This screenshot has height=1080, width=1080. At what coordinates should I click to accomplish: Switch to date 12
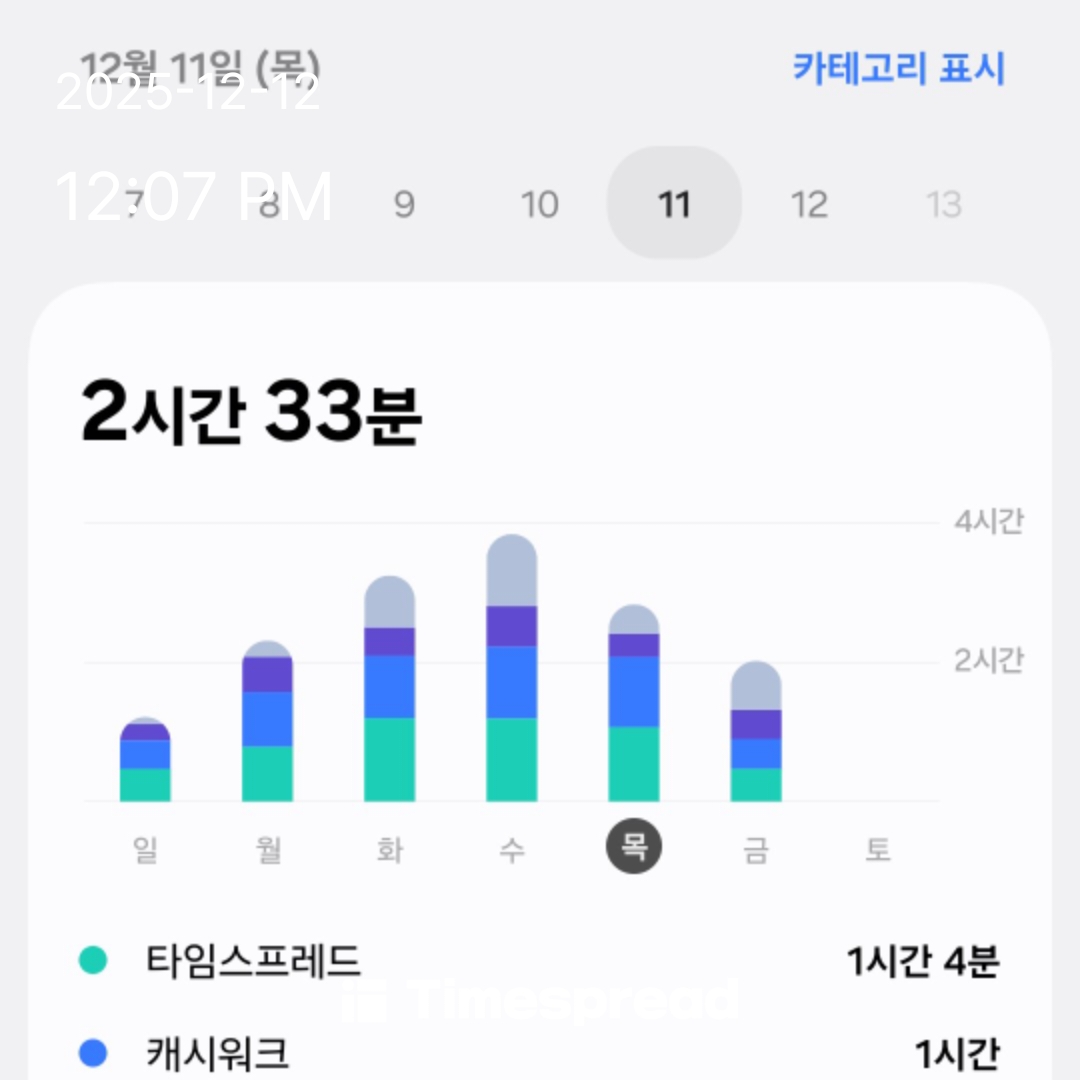tap(809, 205)
